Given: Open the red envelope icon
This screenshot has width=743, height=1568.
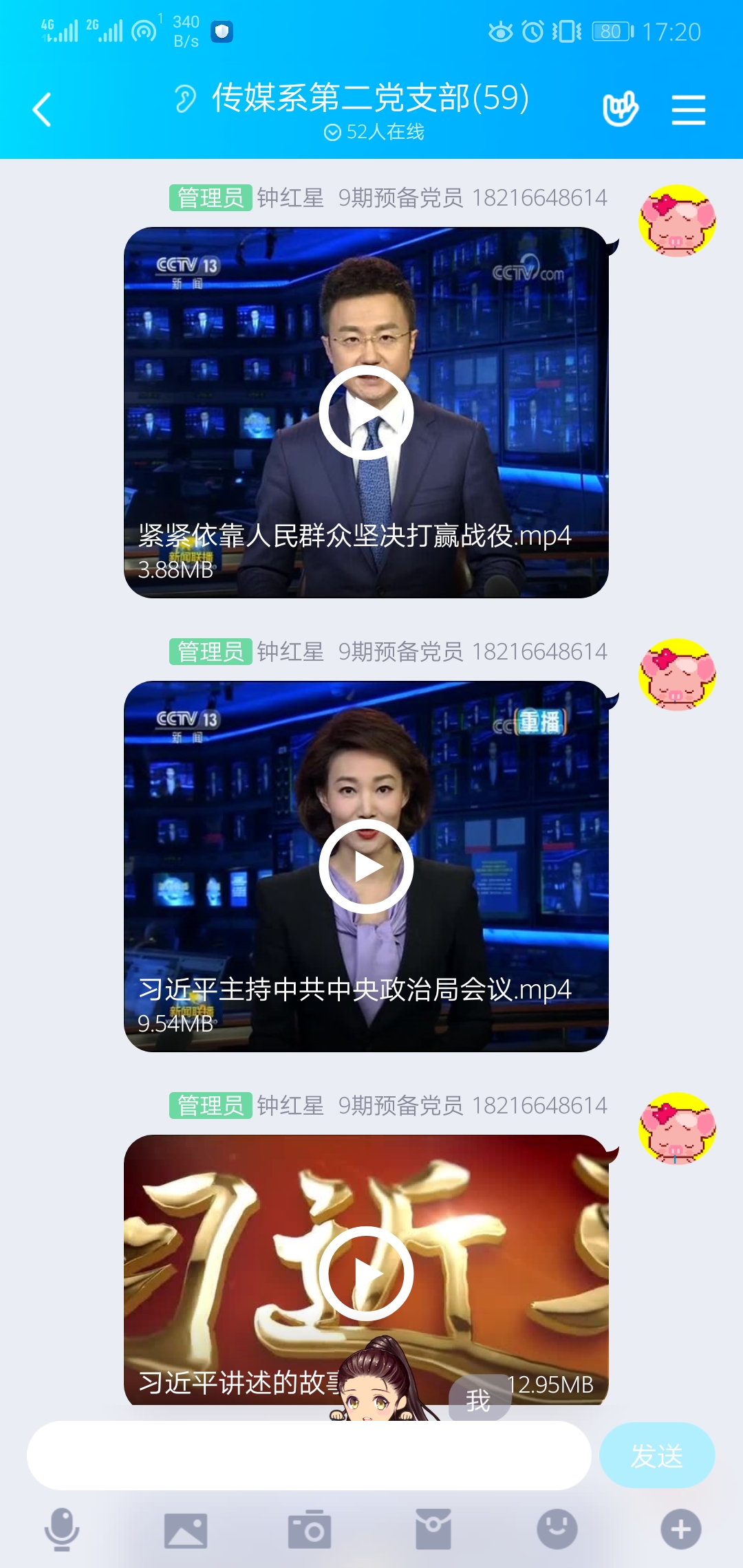Looking at the screenshot, I should pos(433,1529).
